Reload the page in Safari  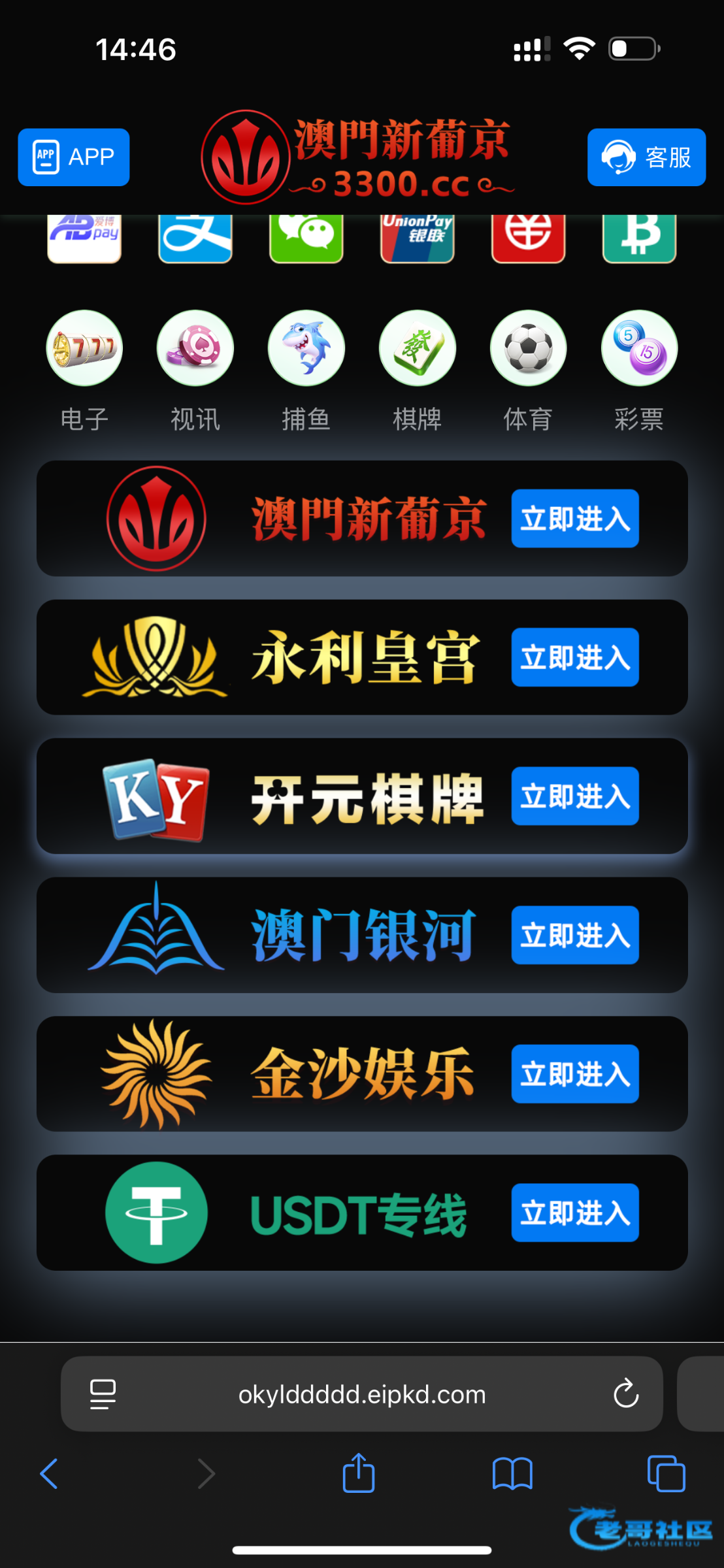[x=625, y=1394]
